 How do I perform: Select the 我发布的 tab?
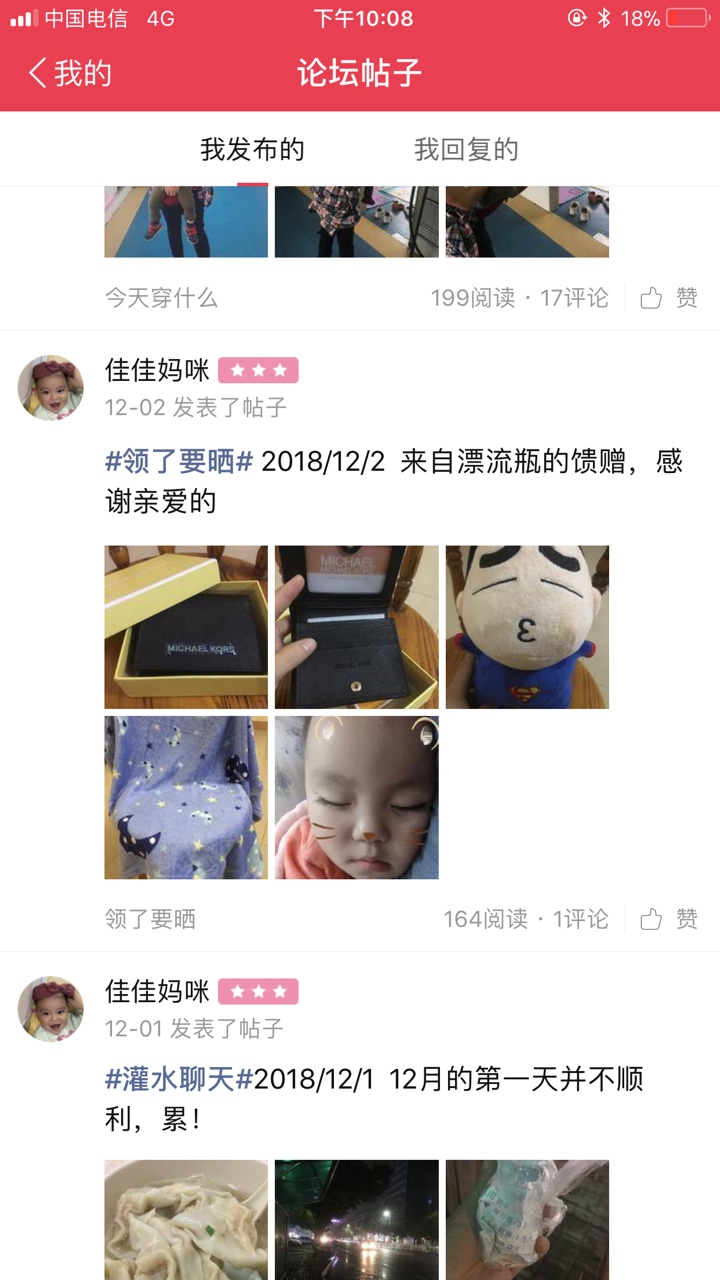252,150
